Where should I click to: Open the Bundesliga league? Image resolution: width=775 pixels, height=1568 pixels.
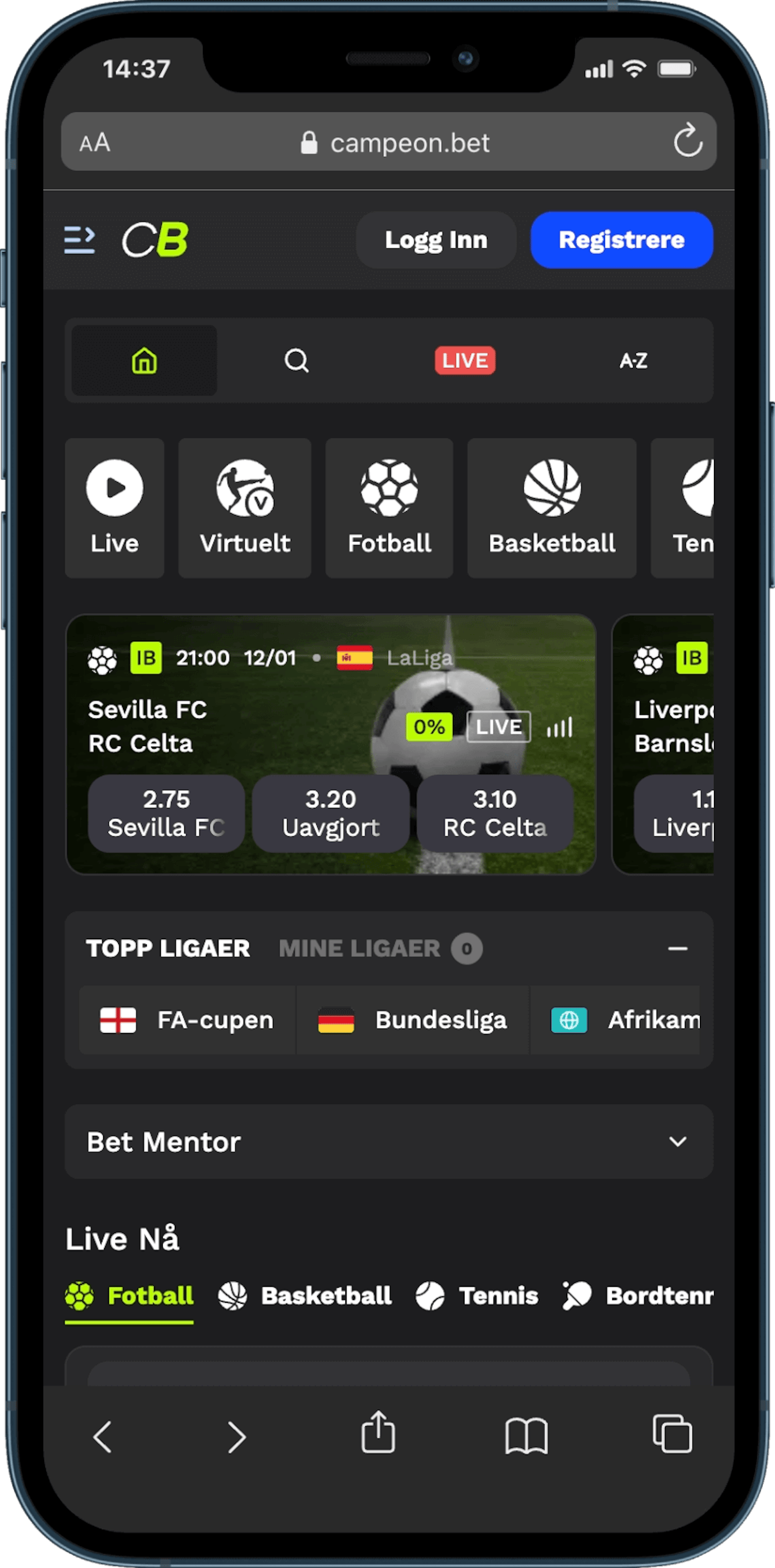[413, 1020]
